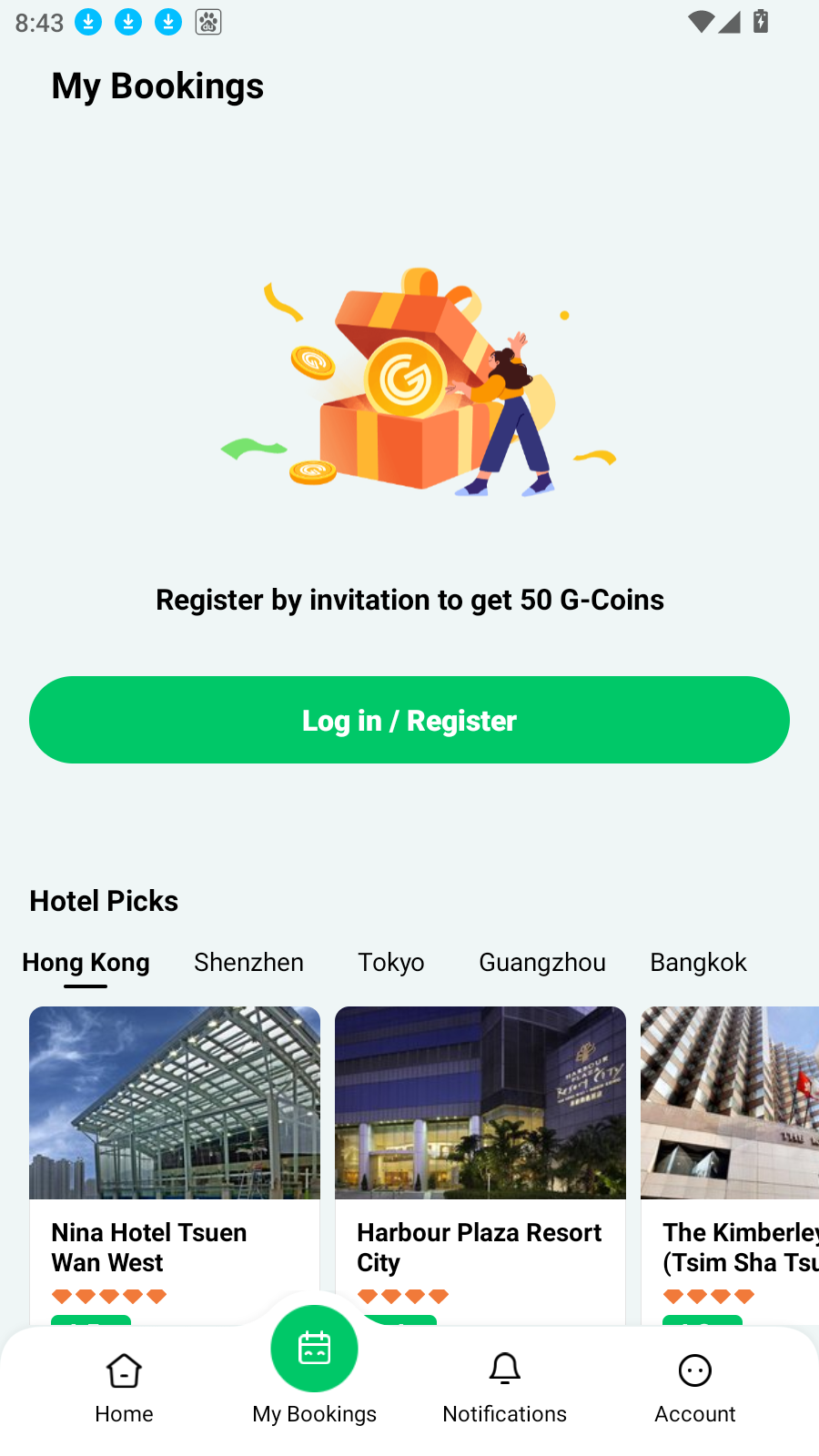Open the Account tab
The width and height of the screenshot is (819, 1456).
pyautogui.click(x=694, y=1388)
